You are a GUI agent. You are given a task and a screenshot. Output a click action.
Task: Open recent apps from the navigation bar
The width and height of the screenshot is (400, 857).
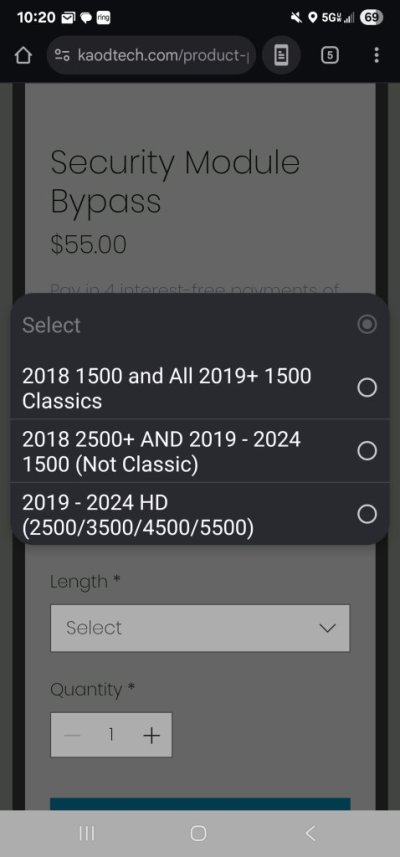86,833
